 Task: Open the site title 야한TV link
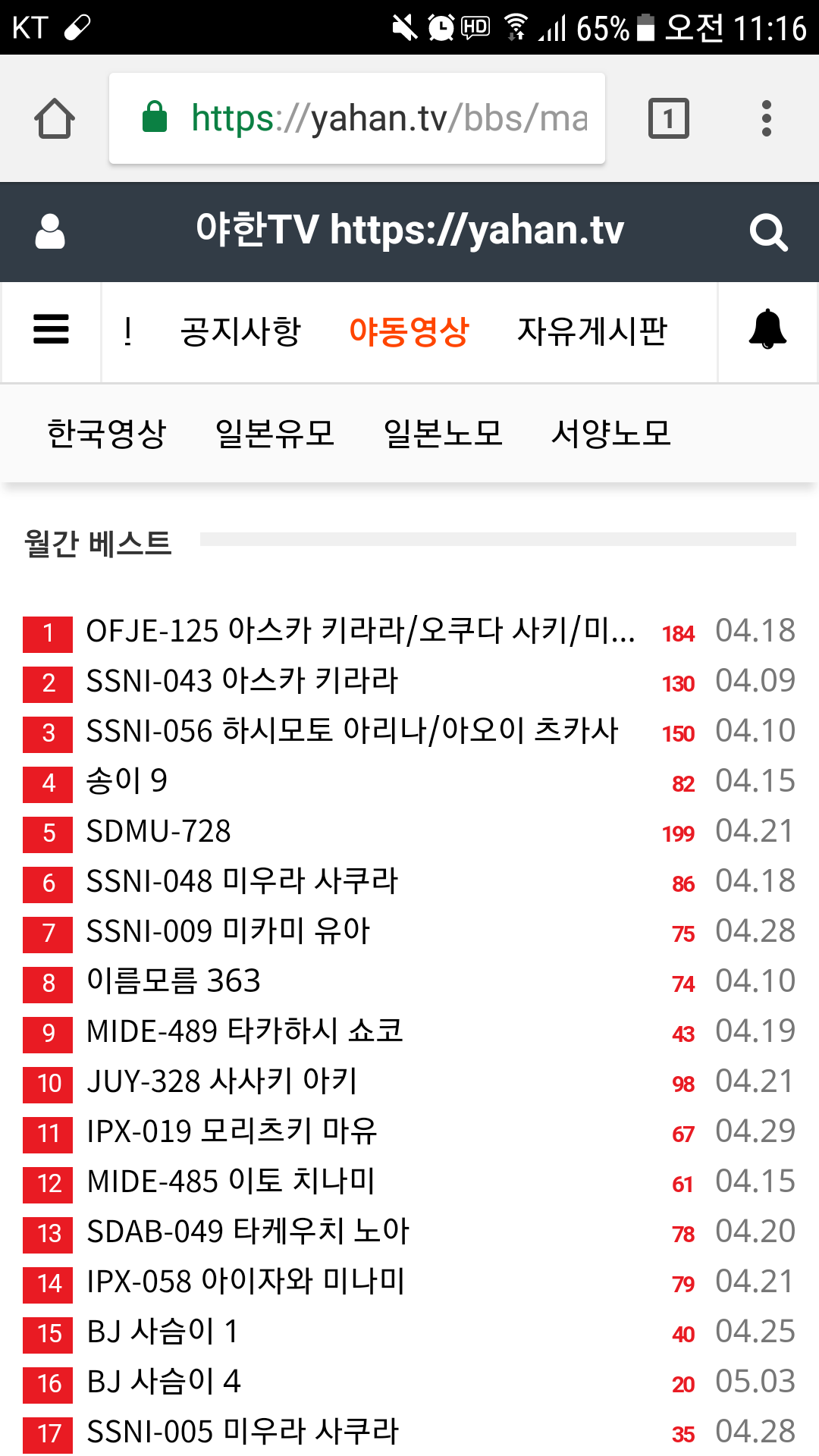(x=409, y=230)
